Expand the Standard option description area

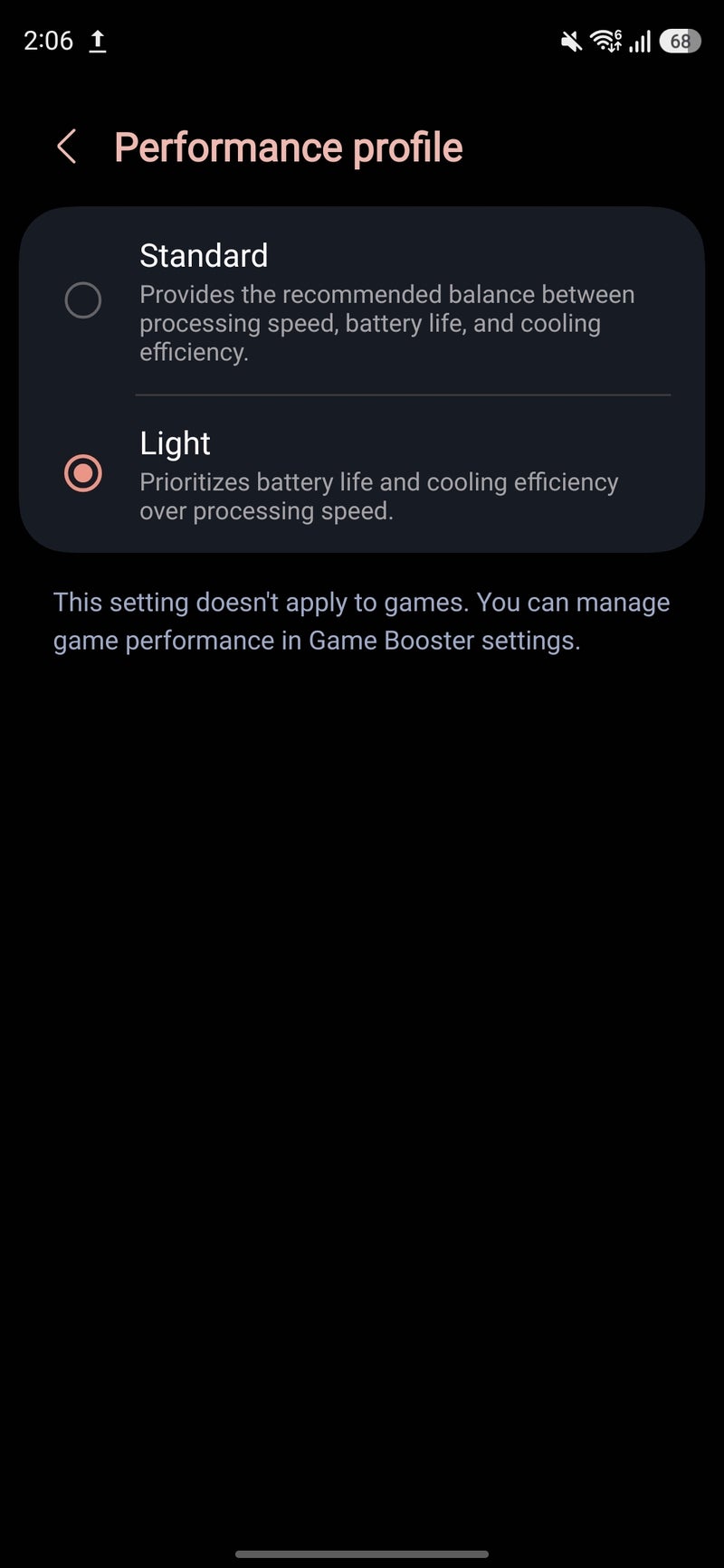pos(387,322)
